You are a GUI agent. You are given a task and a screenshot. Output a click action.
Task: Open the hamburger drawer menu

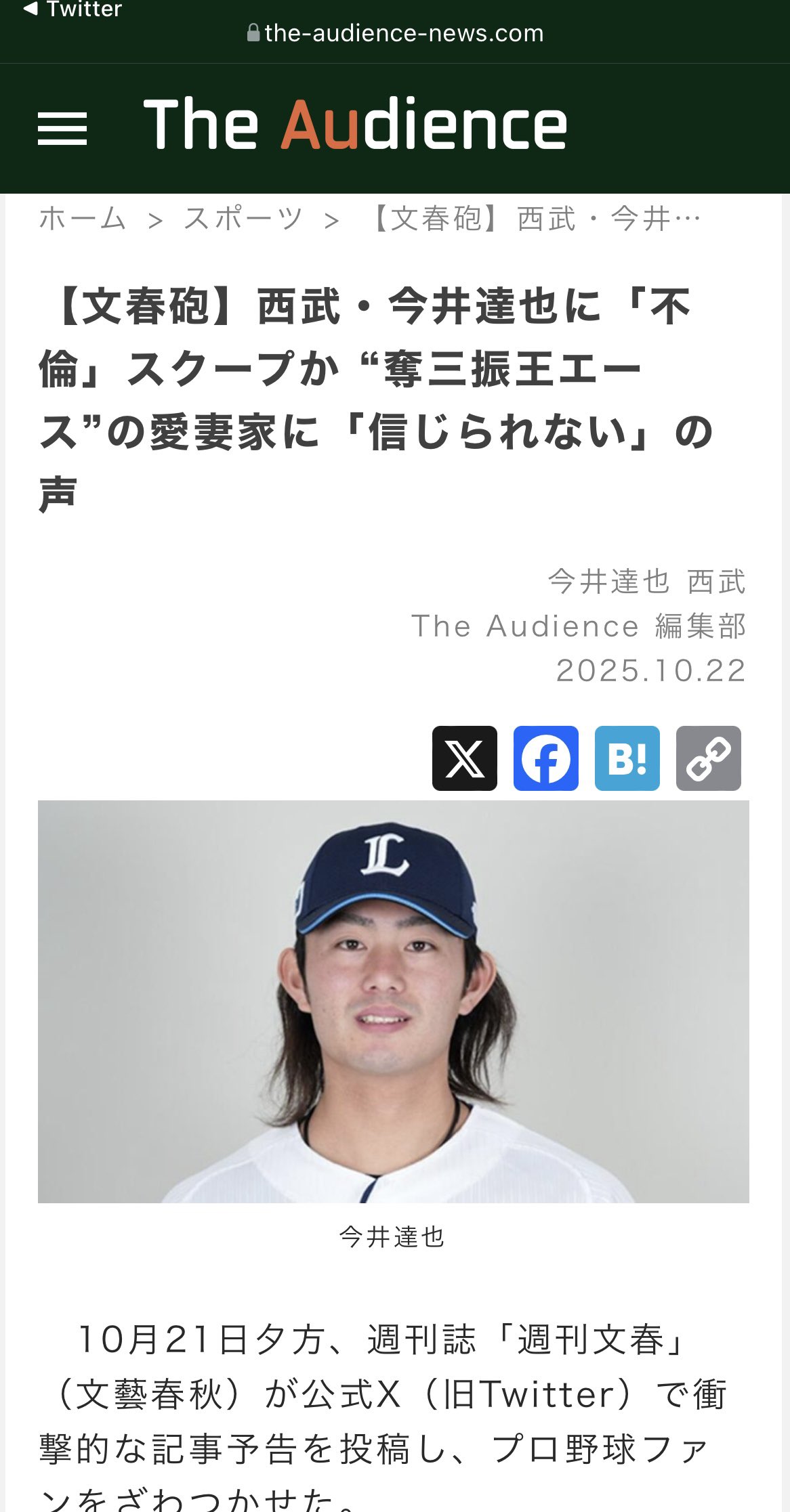[x=62, y=129]
